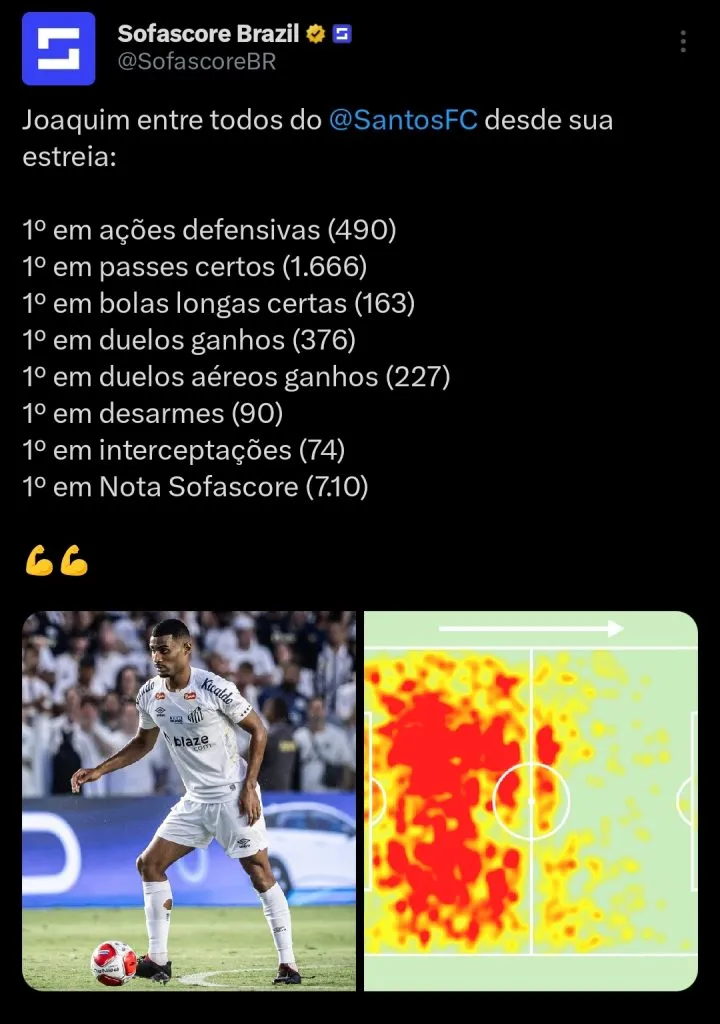The height and width of the screenshot is (1024, 720).
Task: Open the heatmap image
Action: click(x=530, y=800)
